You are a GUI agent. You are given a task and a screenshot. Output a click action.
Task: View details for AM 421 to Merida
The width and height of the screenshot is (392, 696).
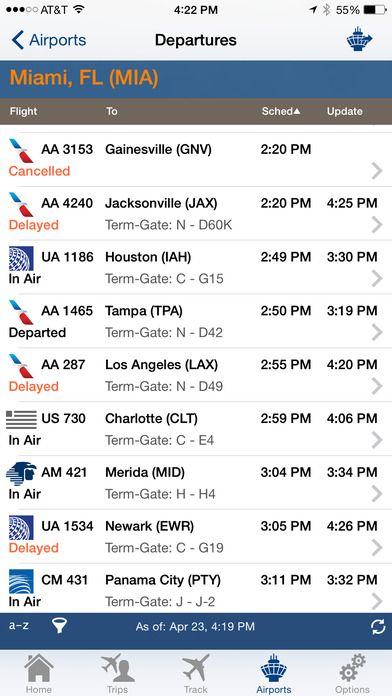click(x=196, y=483)
